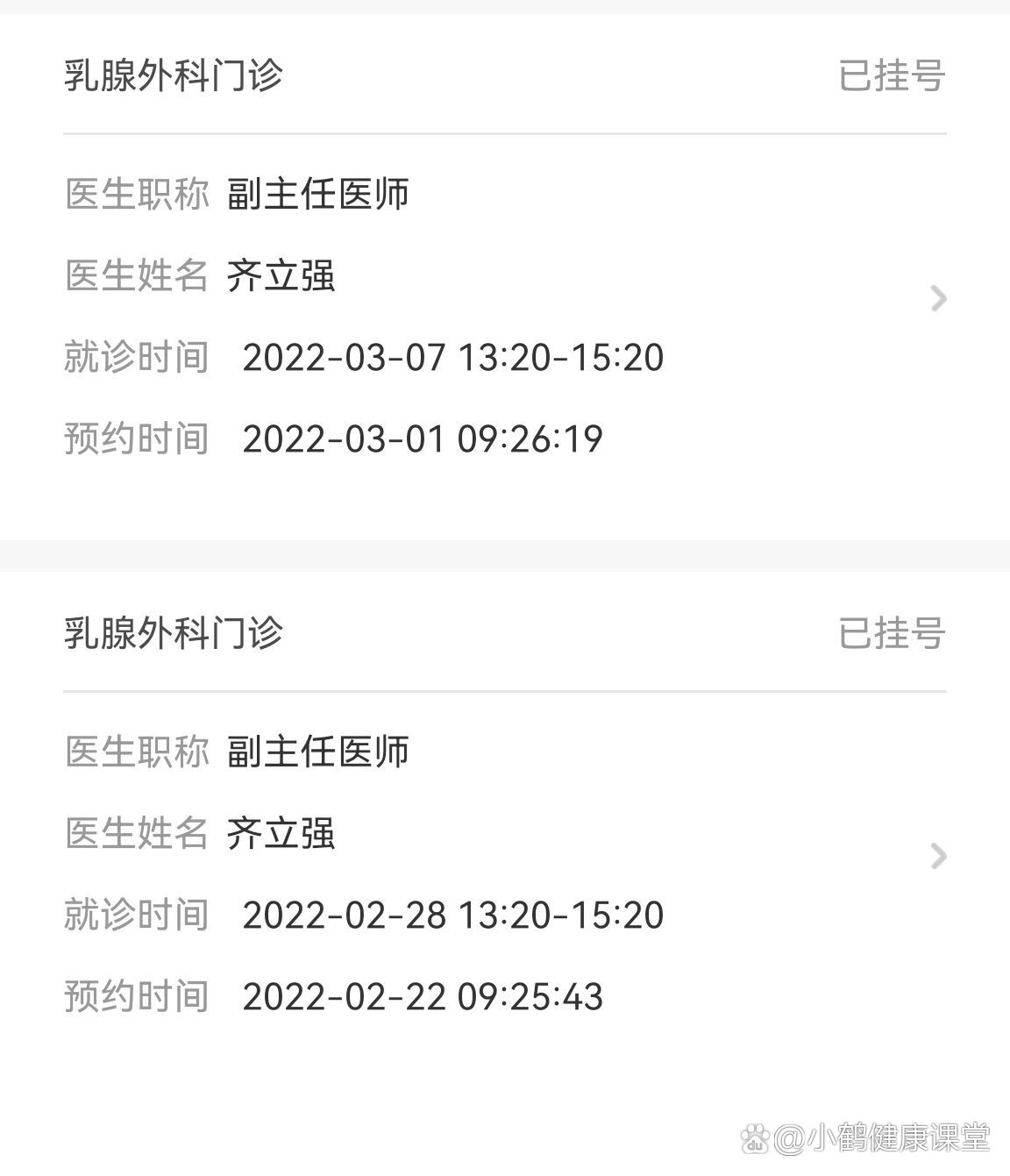Click 副主任医师 text in the second card
The height and width of the screenshot is (1176, 1010).
pyautogui.click(x=317, y=751)
